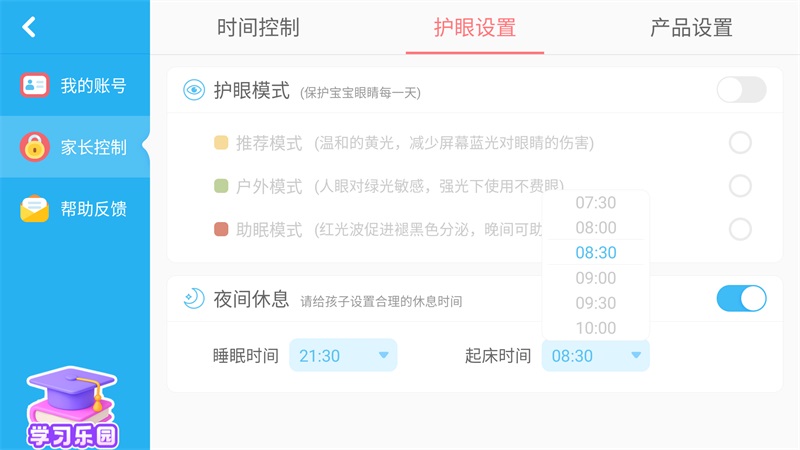Choose 08:00 in the wake time list
The image size is (800, 450).
click(x=595, y=228)
